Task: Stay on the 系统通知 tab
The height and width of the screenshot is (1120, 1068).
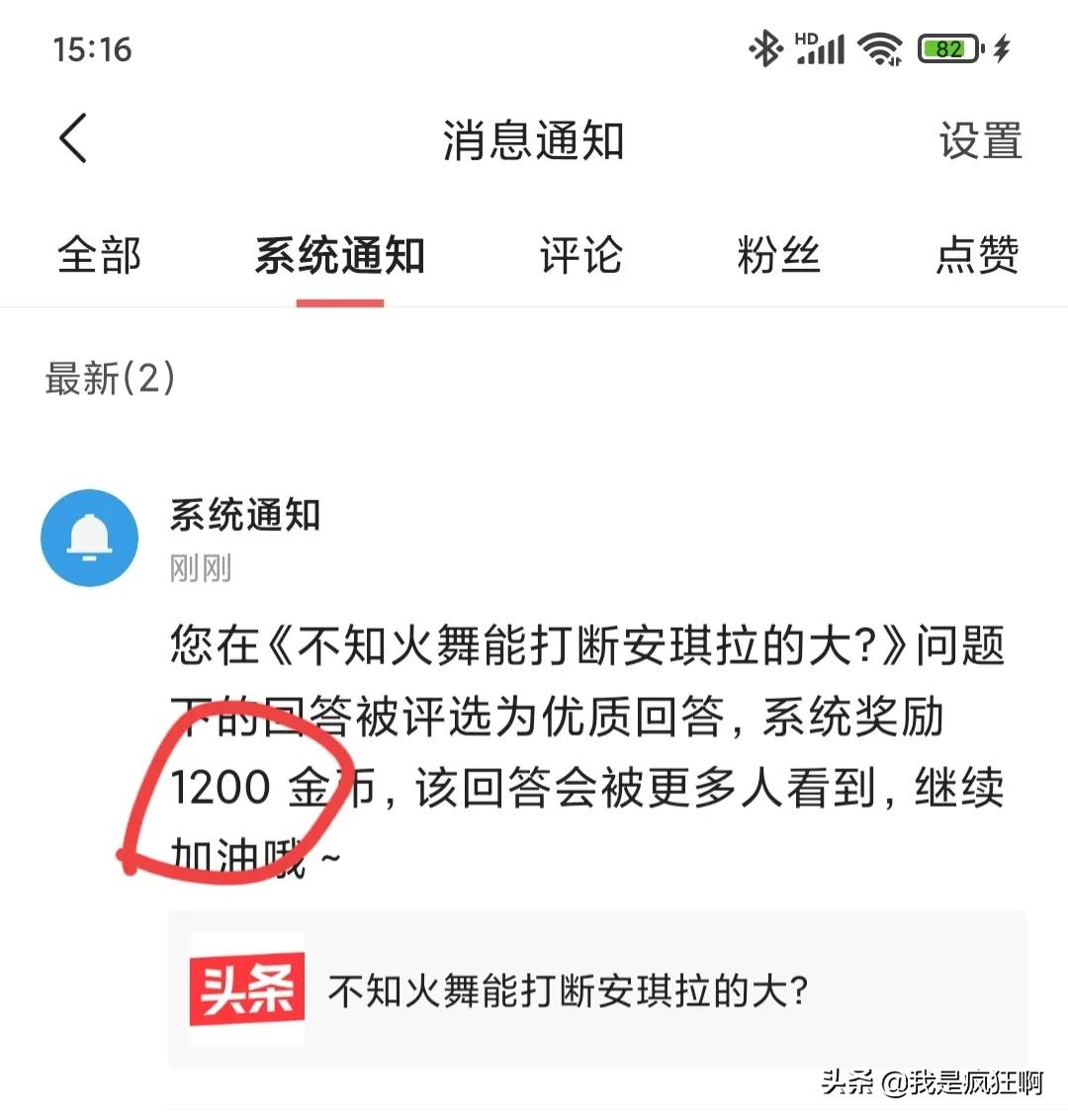Action: coord(339,255)
